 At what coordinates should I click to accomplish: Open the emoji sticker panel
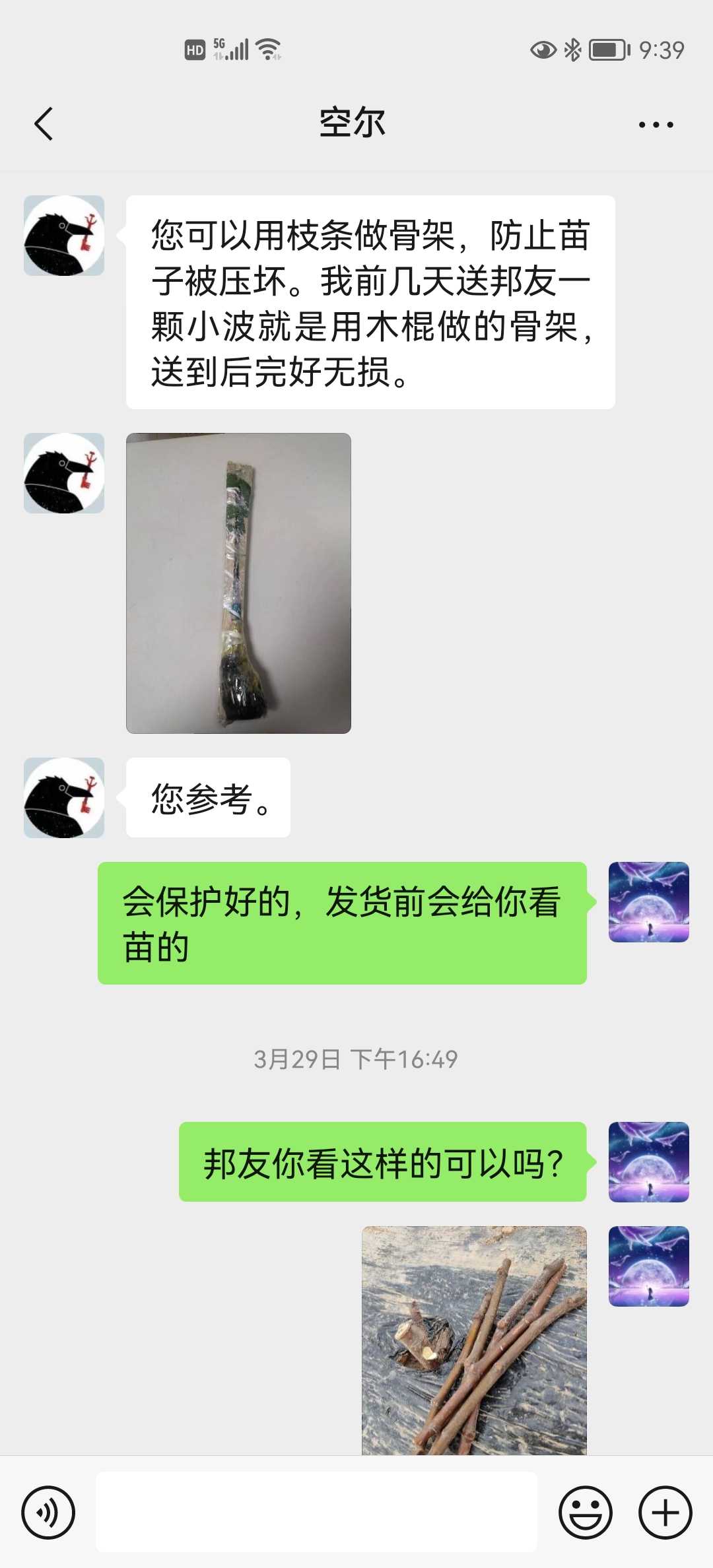pos(586,1512)
